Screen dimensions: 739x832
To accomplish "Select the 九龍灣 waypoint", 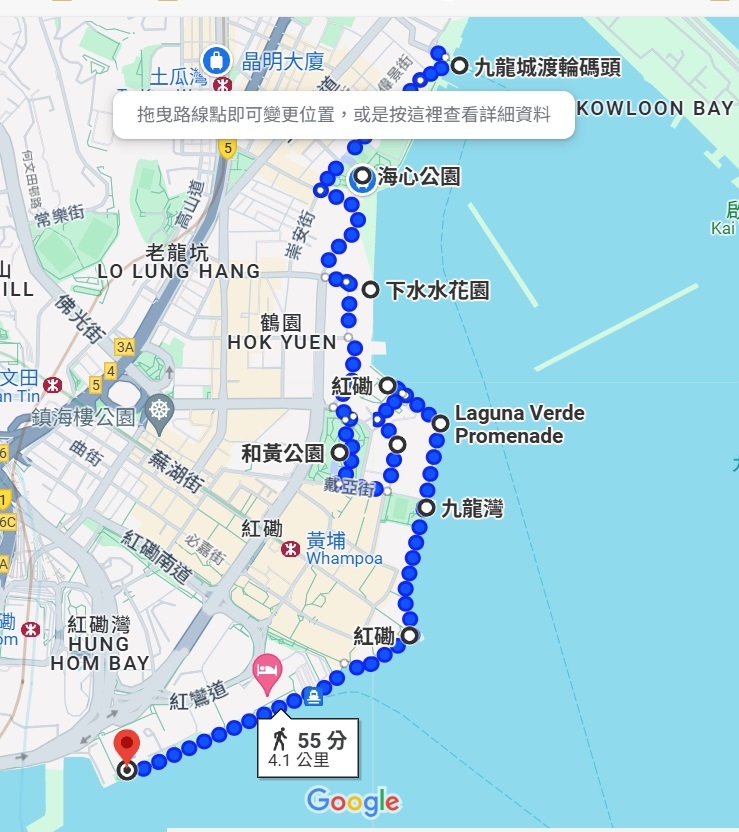I will [426, 508].
